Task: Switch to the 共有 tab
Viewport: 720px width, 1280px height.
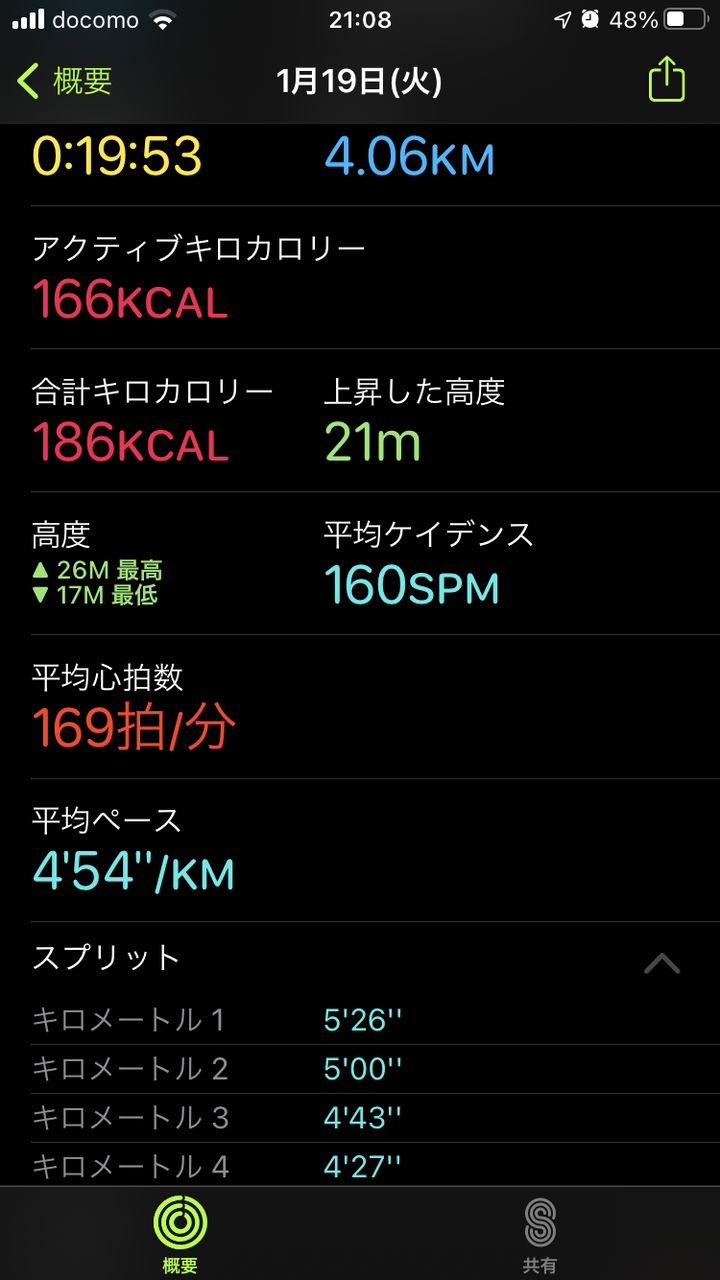Action: click(x=539, y=1233)
